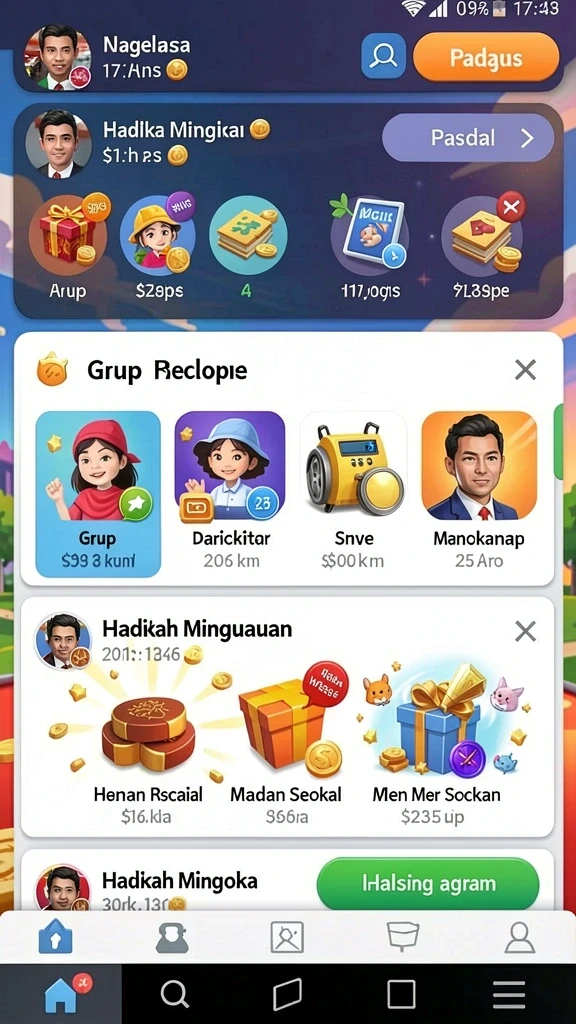Screen dimensions: 576x1024
Task: Tap the green IHalsing agram button
Action: [x=428, y=885]
